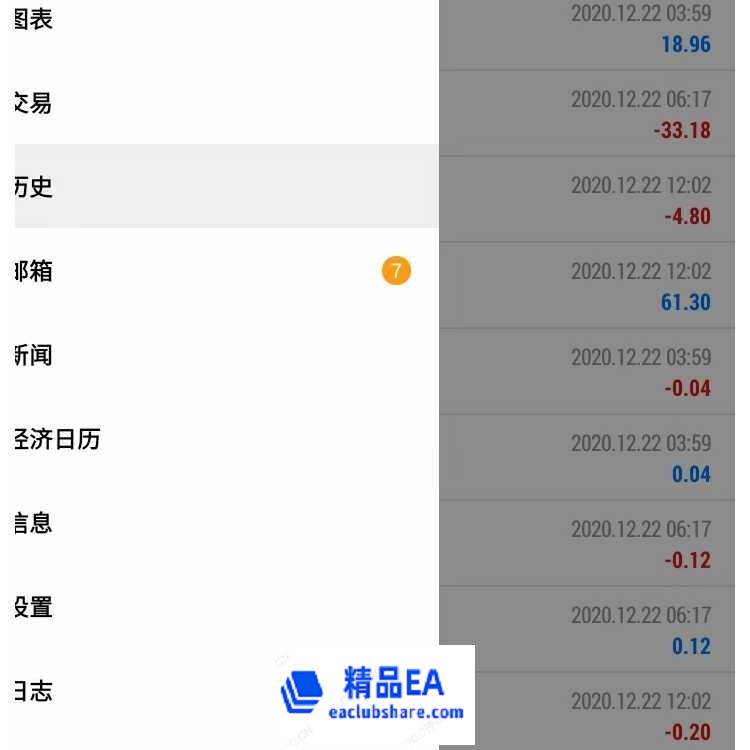Open the 日志 (Journal) entry
Screen dimensions: 750x750
(34, 691)
